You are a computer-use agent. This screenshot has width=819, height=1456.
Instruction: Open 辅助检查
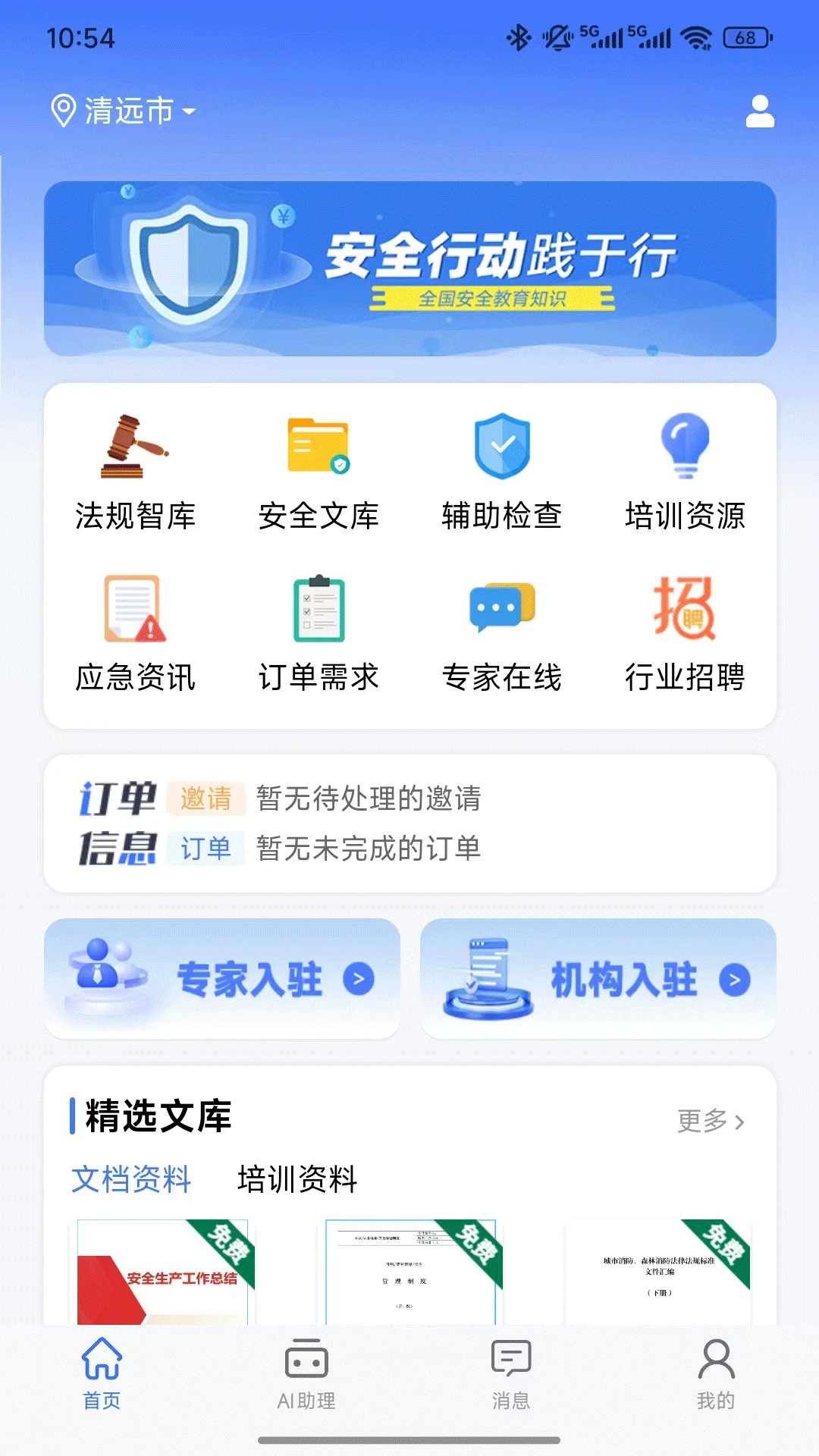click(x=501, y=472)
